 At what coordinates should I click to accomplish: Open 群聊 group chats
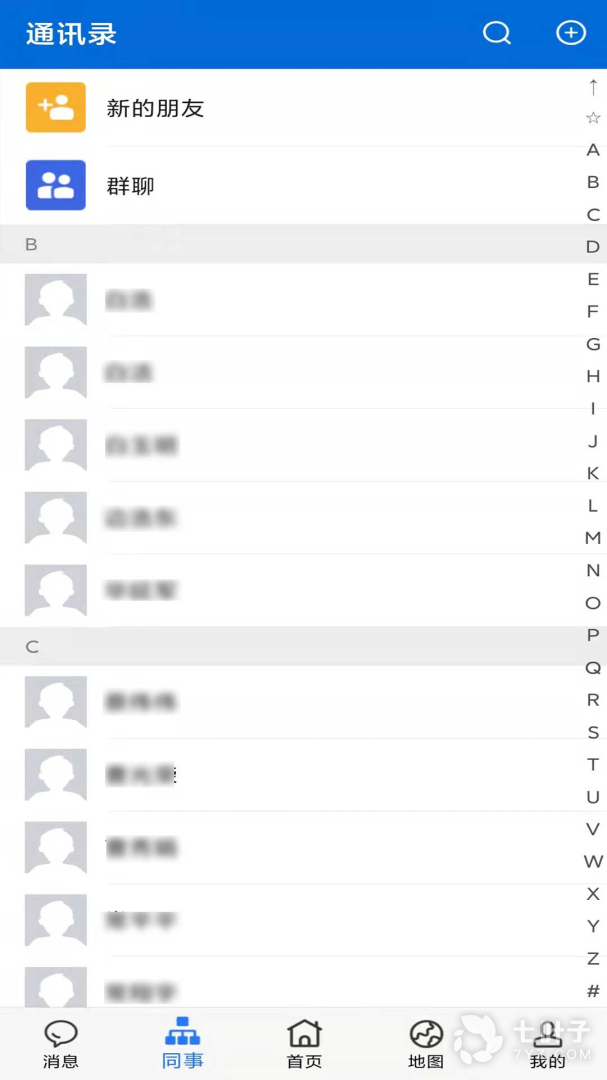[130, 186]
